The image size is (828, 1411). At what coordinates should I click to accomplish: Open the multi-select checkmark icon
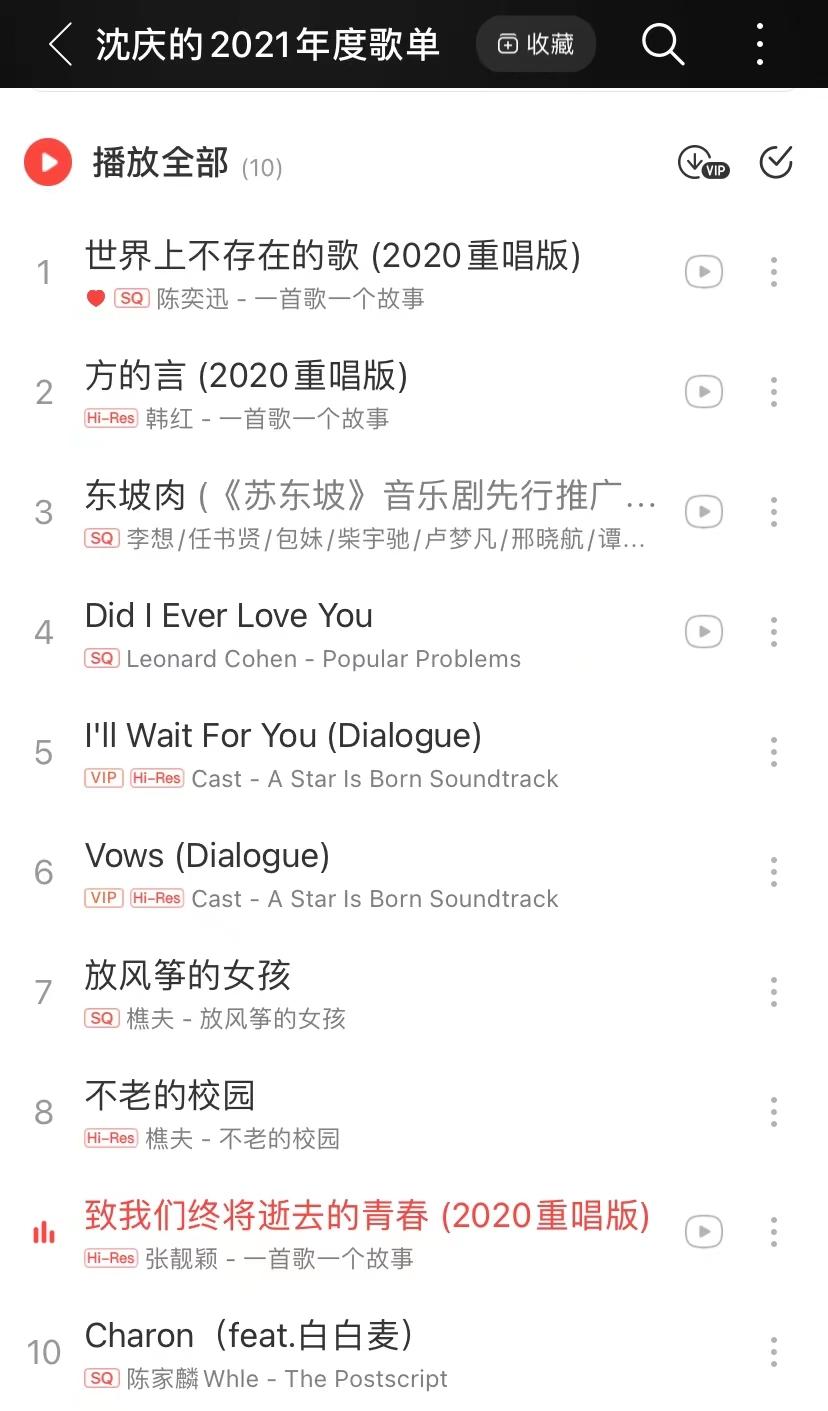point(777,162)
